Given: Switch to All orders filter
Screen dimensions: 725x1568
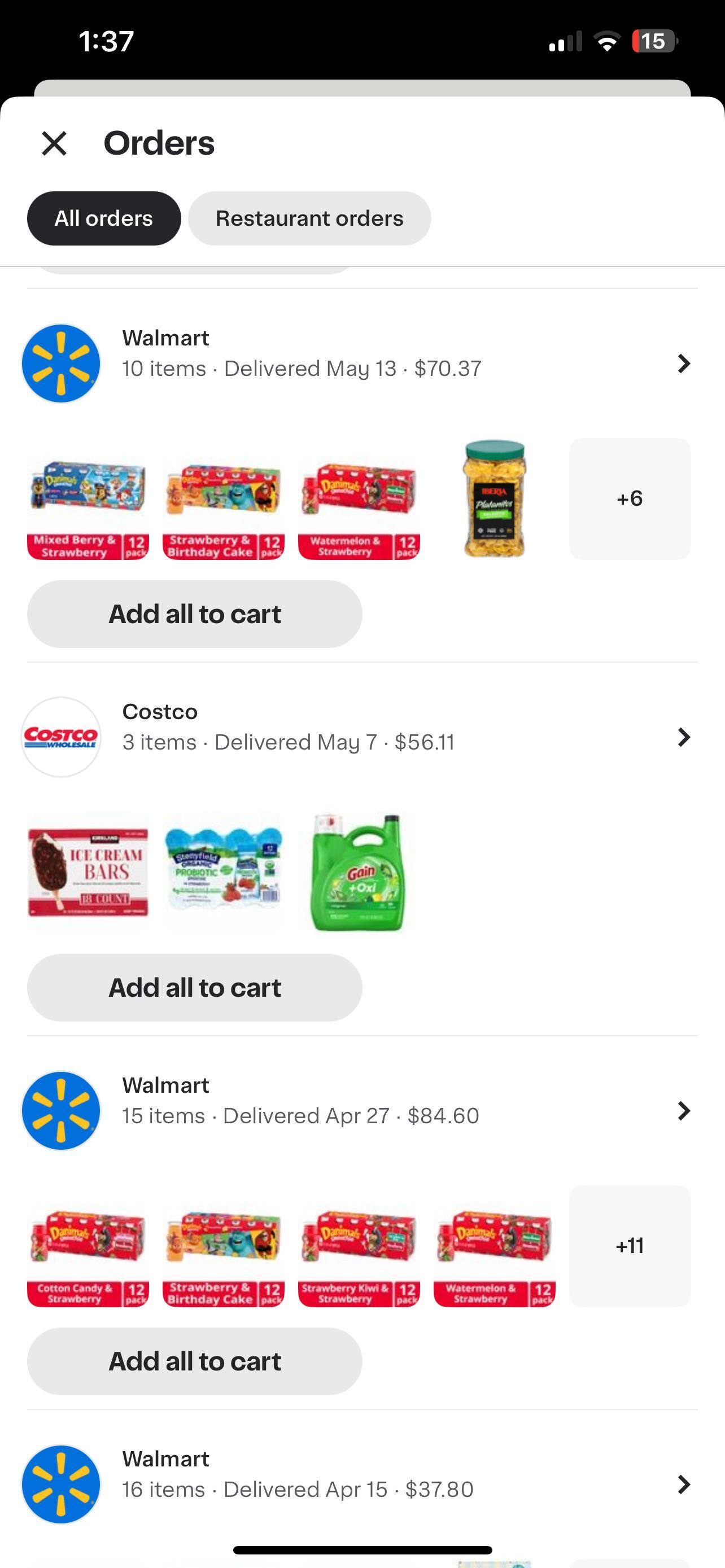Looking at the screenshot, I should click(x=103, y=218).
